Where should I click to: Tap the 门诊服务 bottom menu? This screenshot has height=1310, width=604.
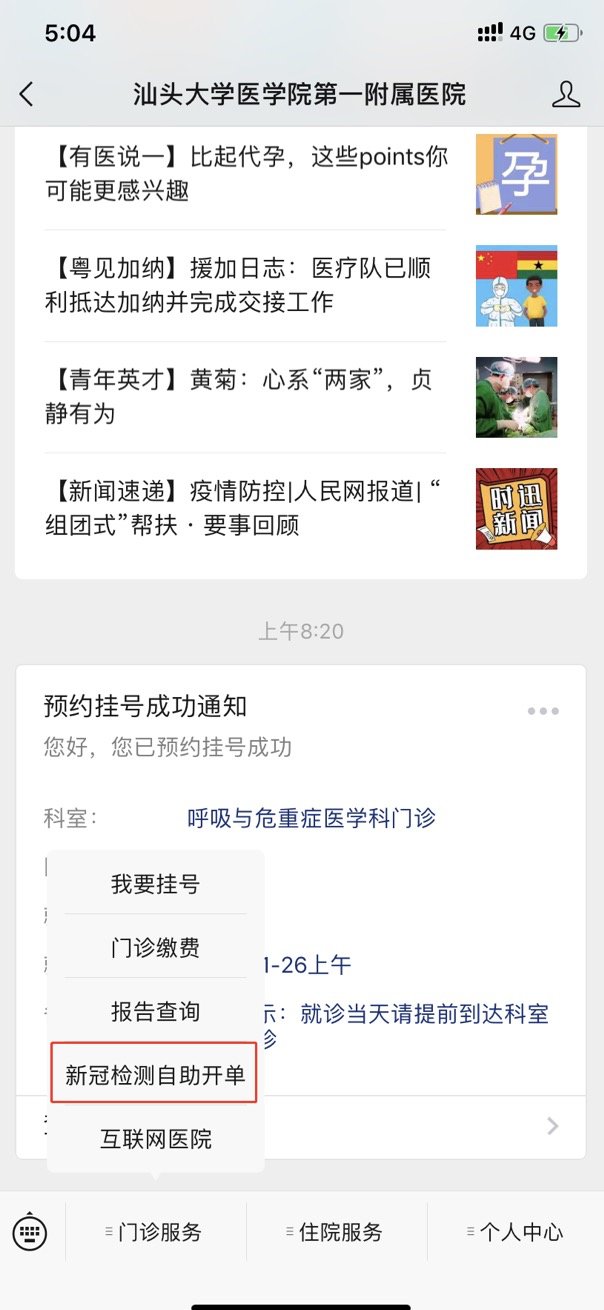(155, 1232)
